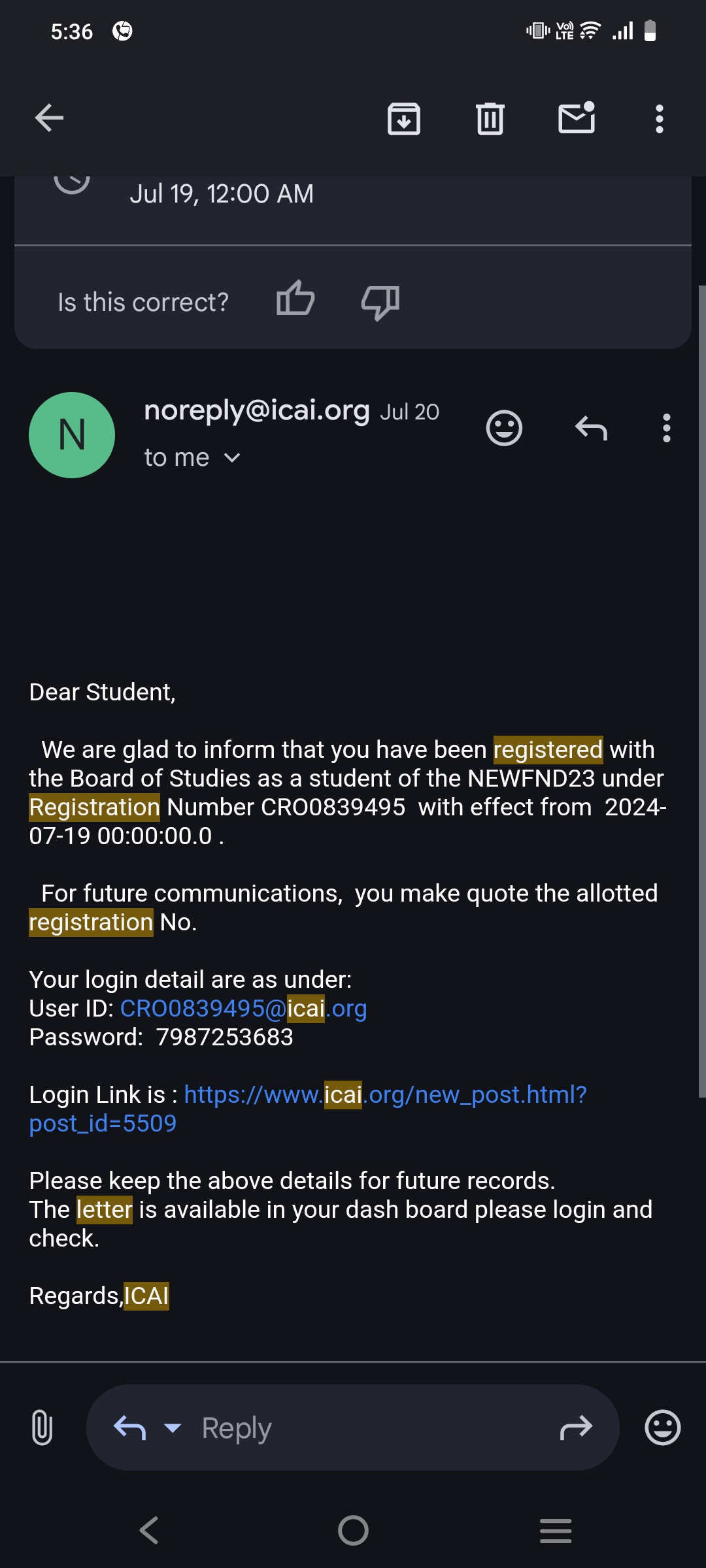This screenshot has height=1568, width=706.
Task: Reply using the arrow beside the sender
Action: coord(591,429)
